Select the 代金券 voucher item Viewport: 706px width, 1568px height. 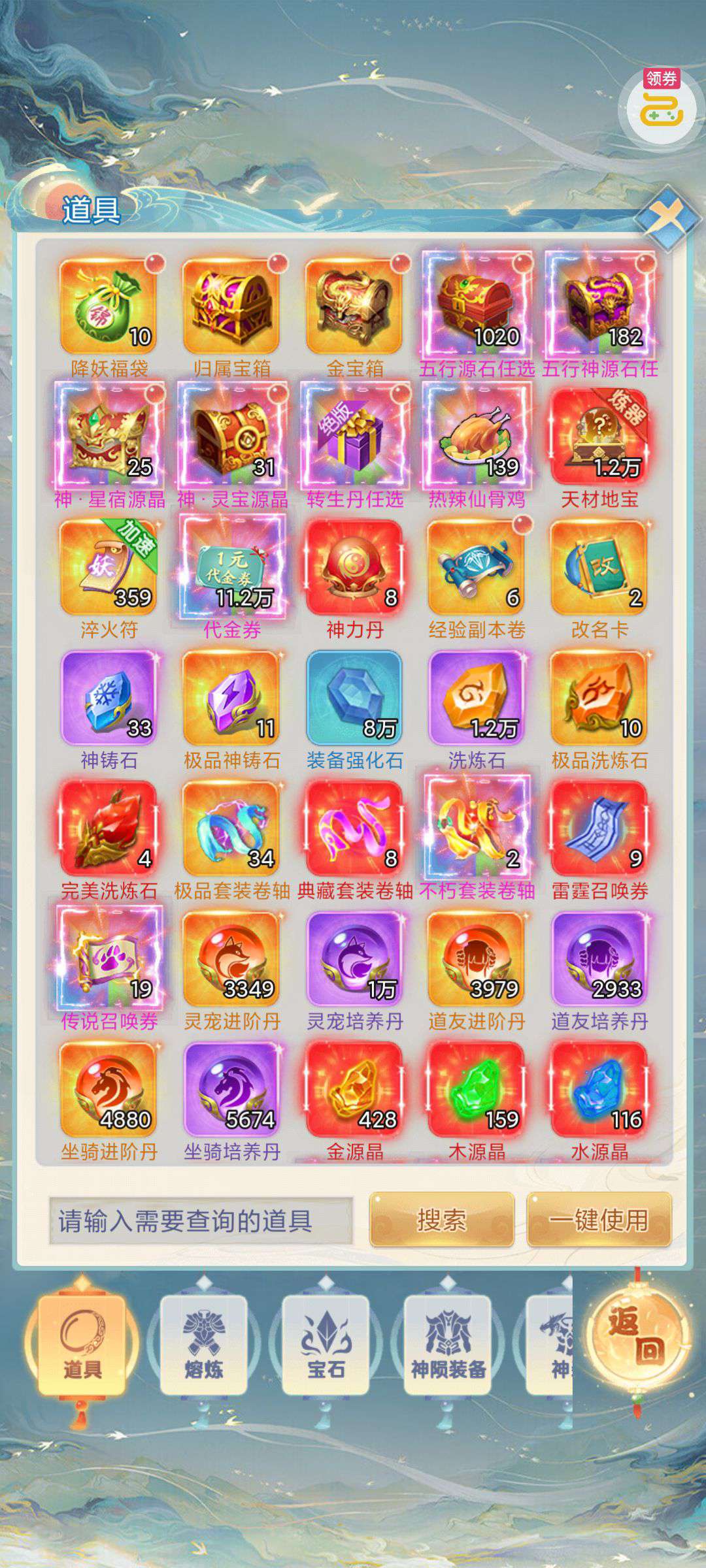(x=231, y=568)
